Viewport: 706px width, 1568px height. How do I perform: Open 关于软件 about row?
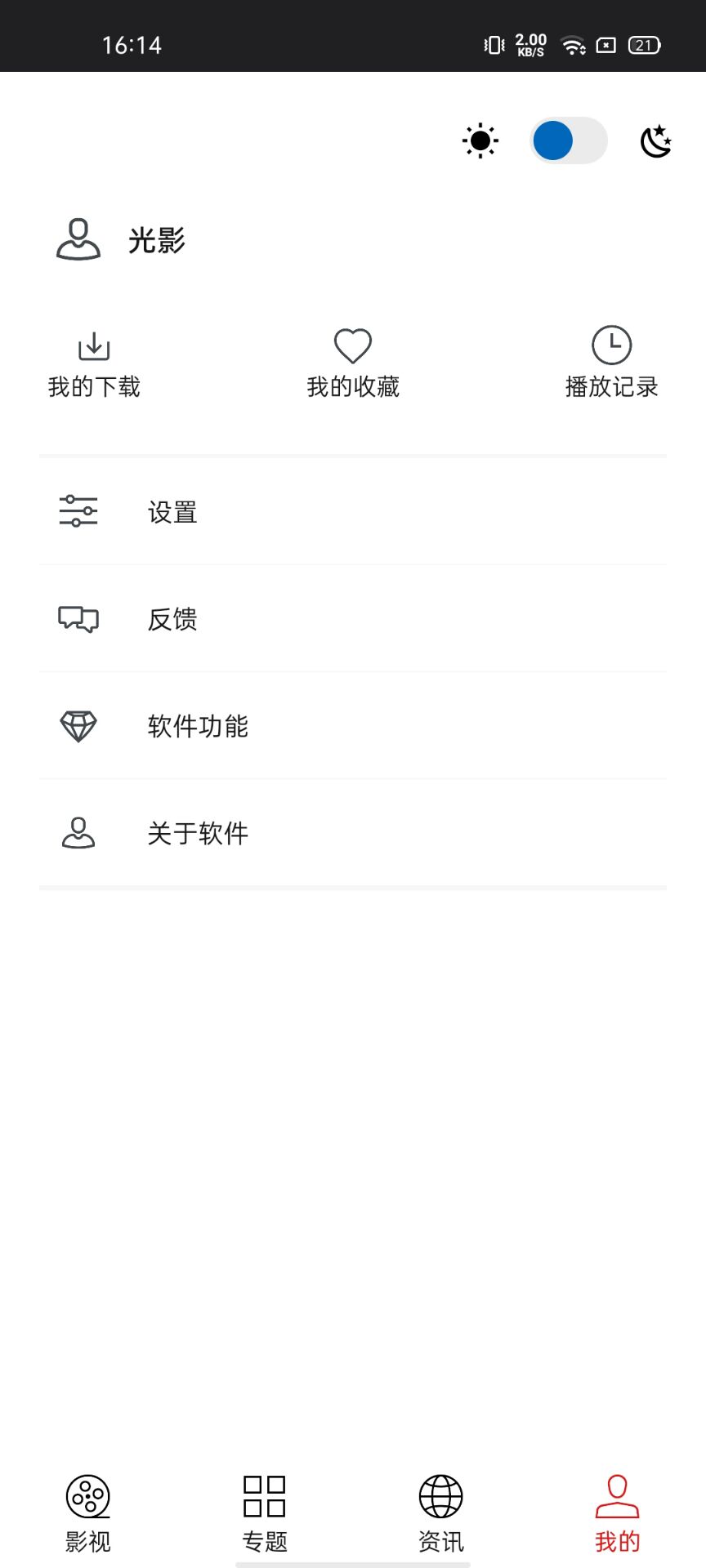pos(353,832)
